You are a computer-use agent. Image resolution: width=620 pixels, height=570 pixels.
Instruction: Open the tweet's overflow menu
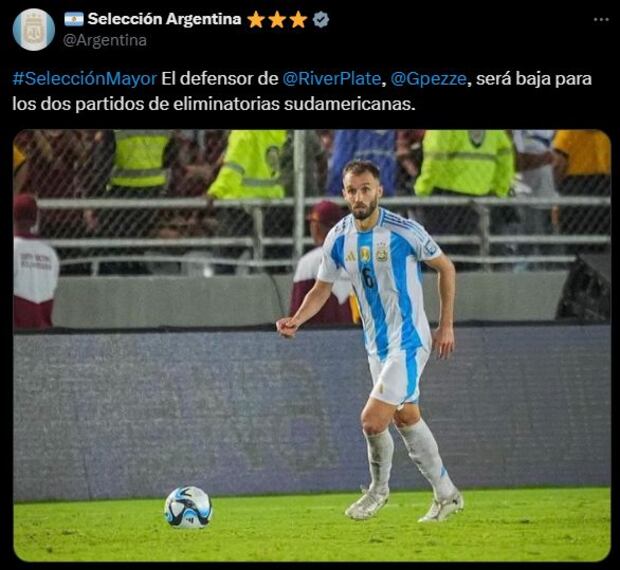599,19
